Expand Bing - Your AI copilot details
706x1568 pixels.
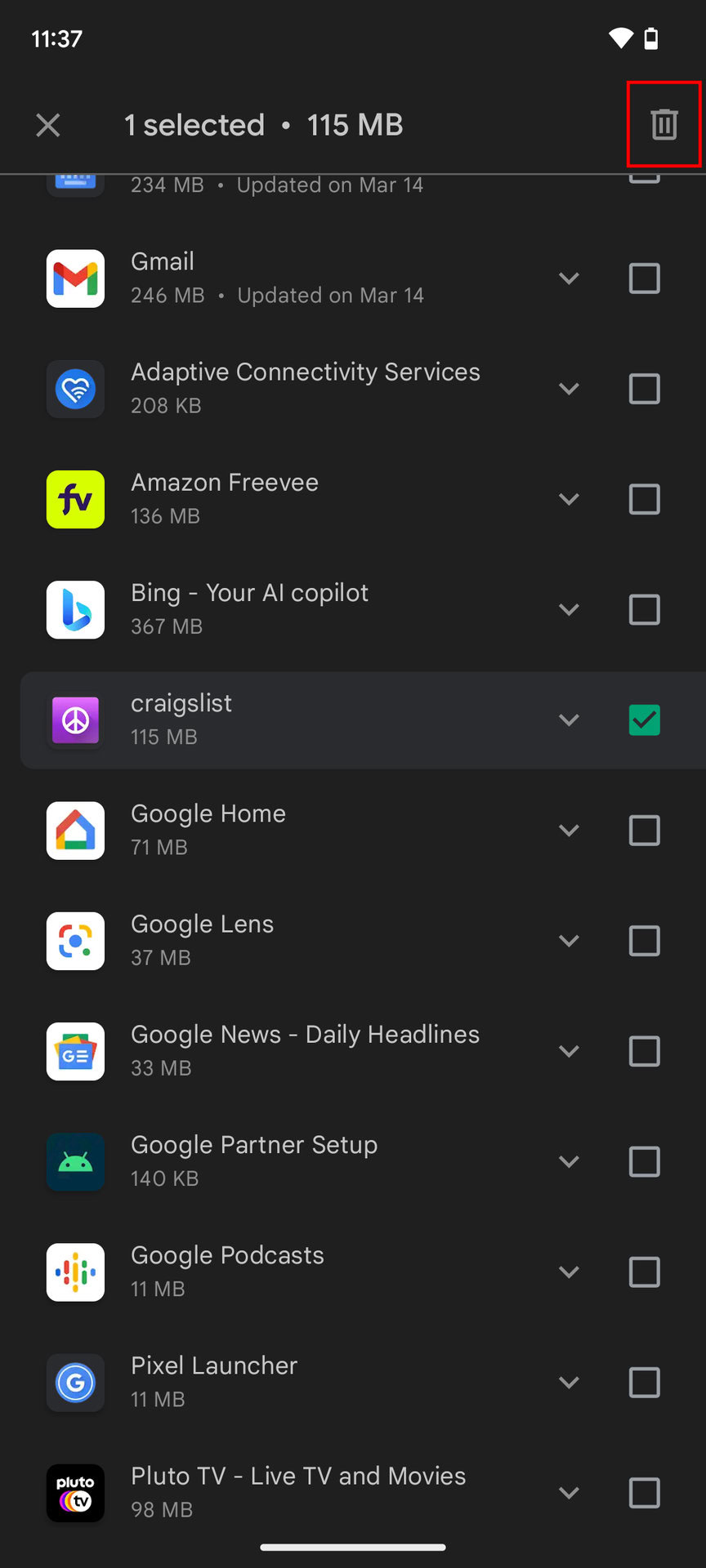(x=569, y=609)
